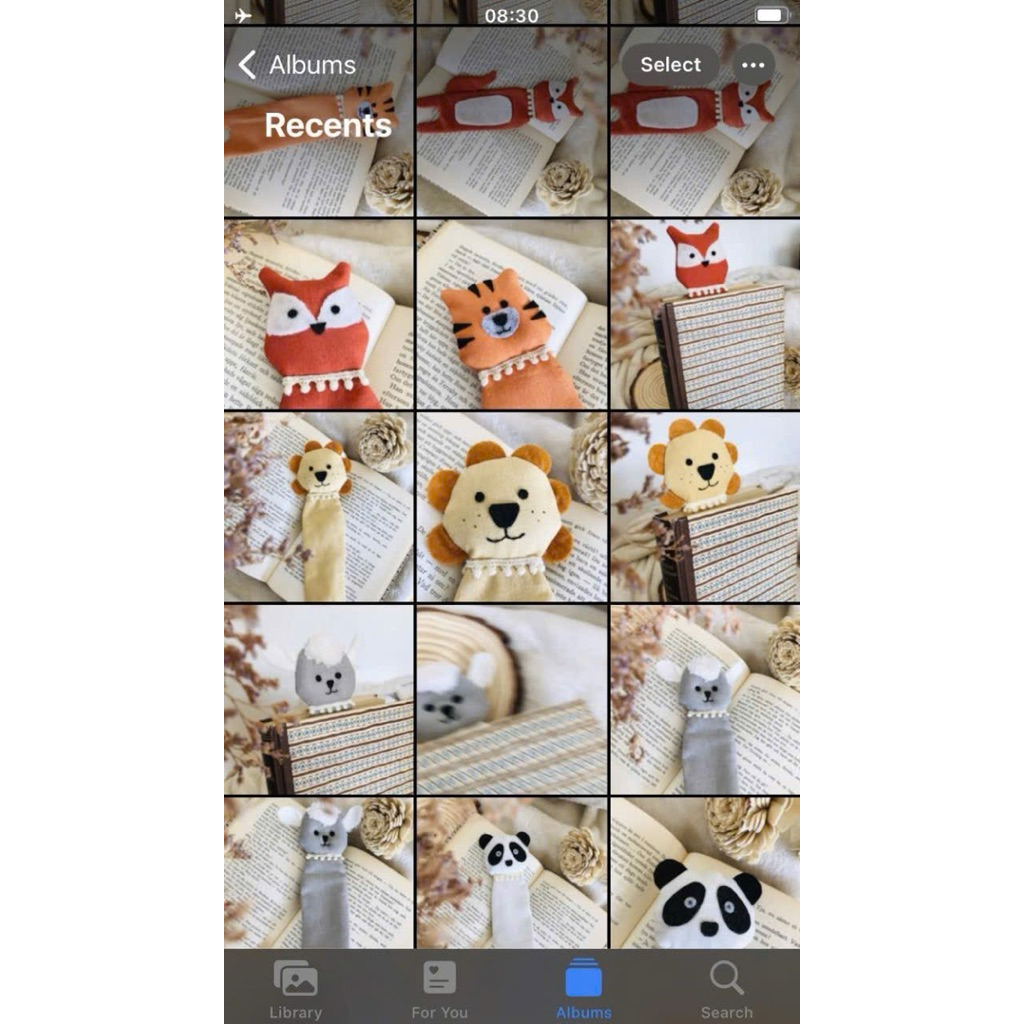1024x1024 pixels.
Task: Open the large lion face close-up photo
Action: 511,507
